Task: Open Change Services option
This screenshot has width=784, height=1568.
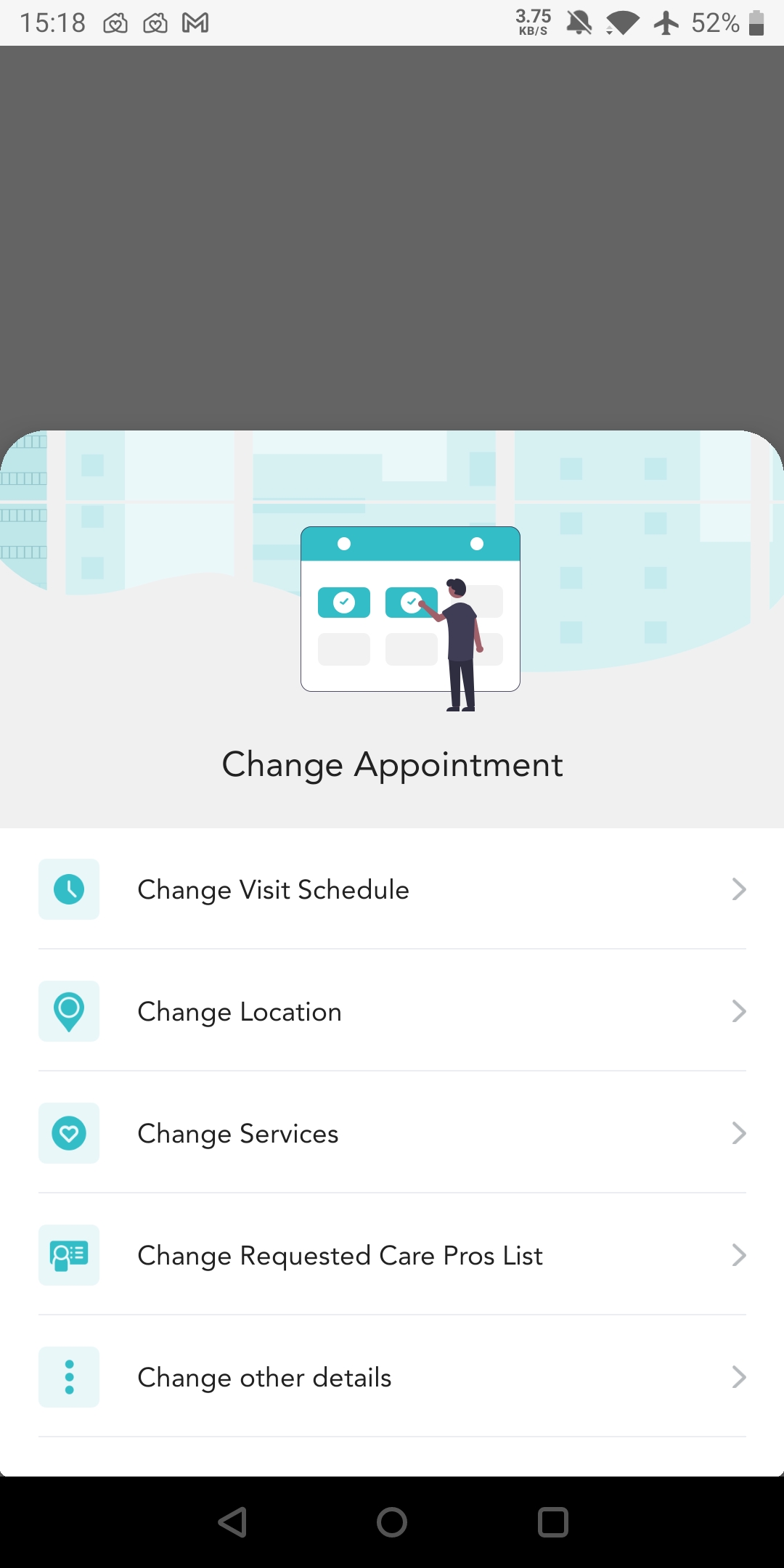Action: [392, 1133]
